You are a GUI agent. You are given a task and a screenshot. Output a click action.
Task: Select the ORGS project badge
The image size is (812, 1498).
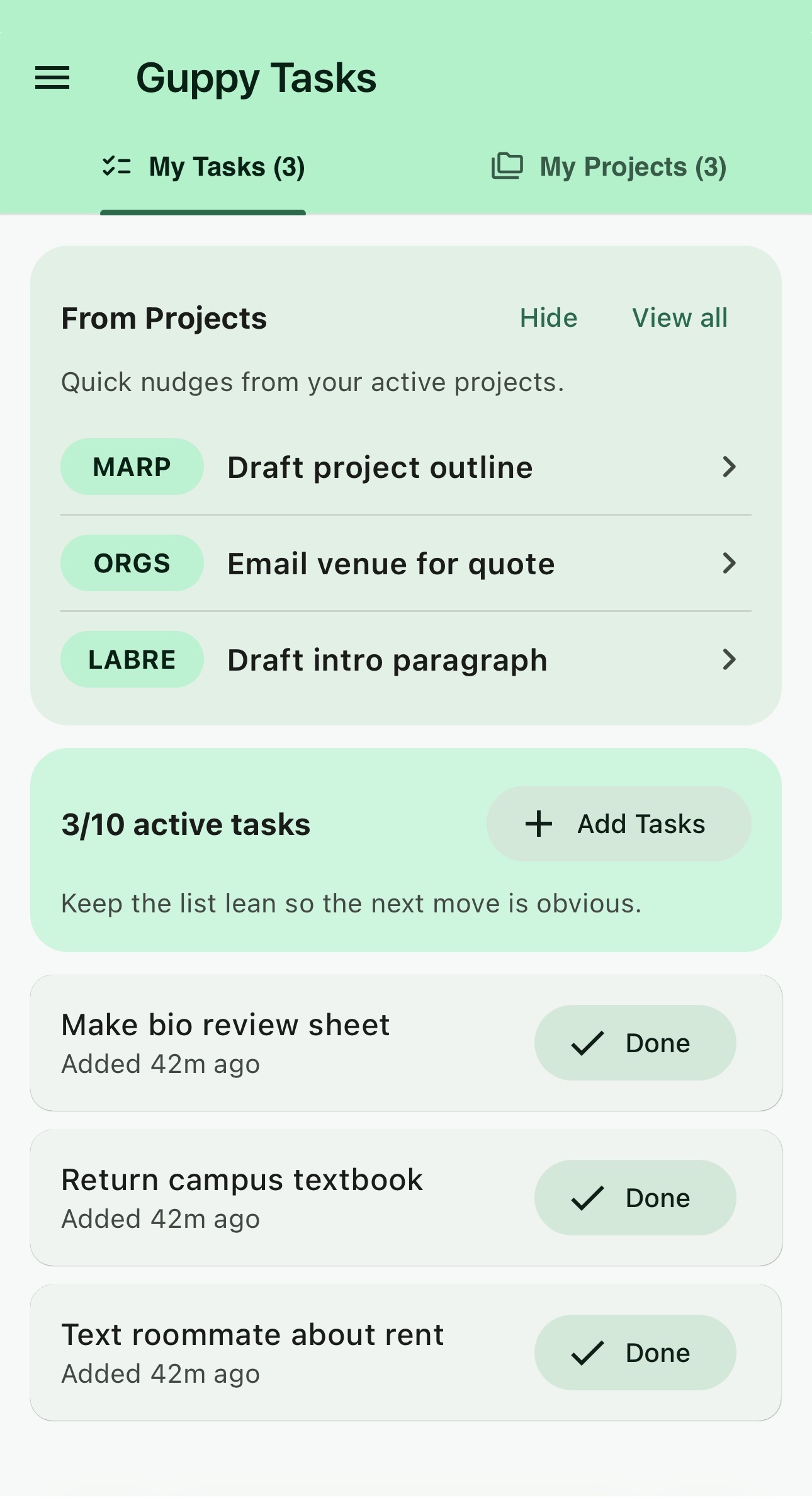(x=132, y=563)
